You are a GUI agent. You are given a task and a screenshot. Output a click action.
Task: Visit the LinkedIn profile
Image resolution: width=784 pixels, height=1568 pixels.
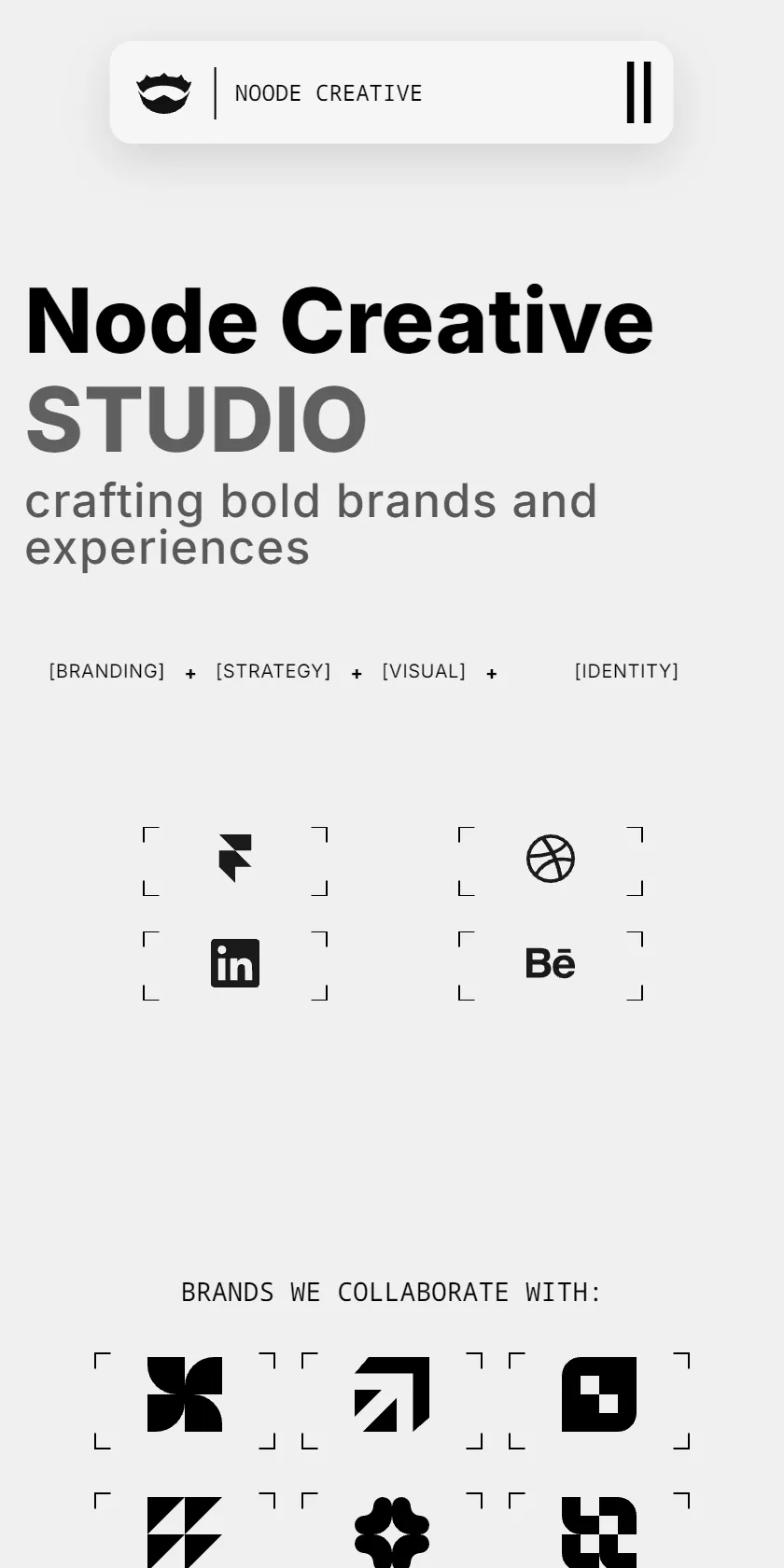click(235, 964)
